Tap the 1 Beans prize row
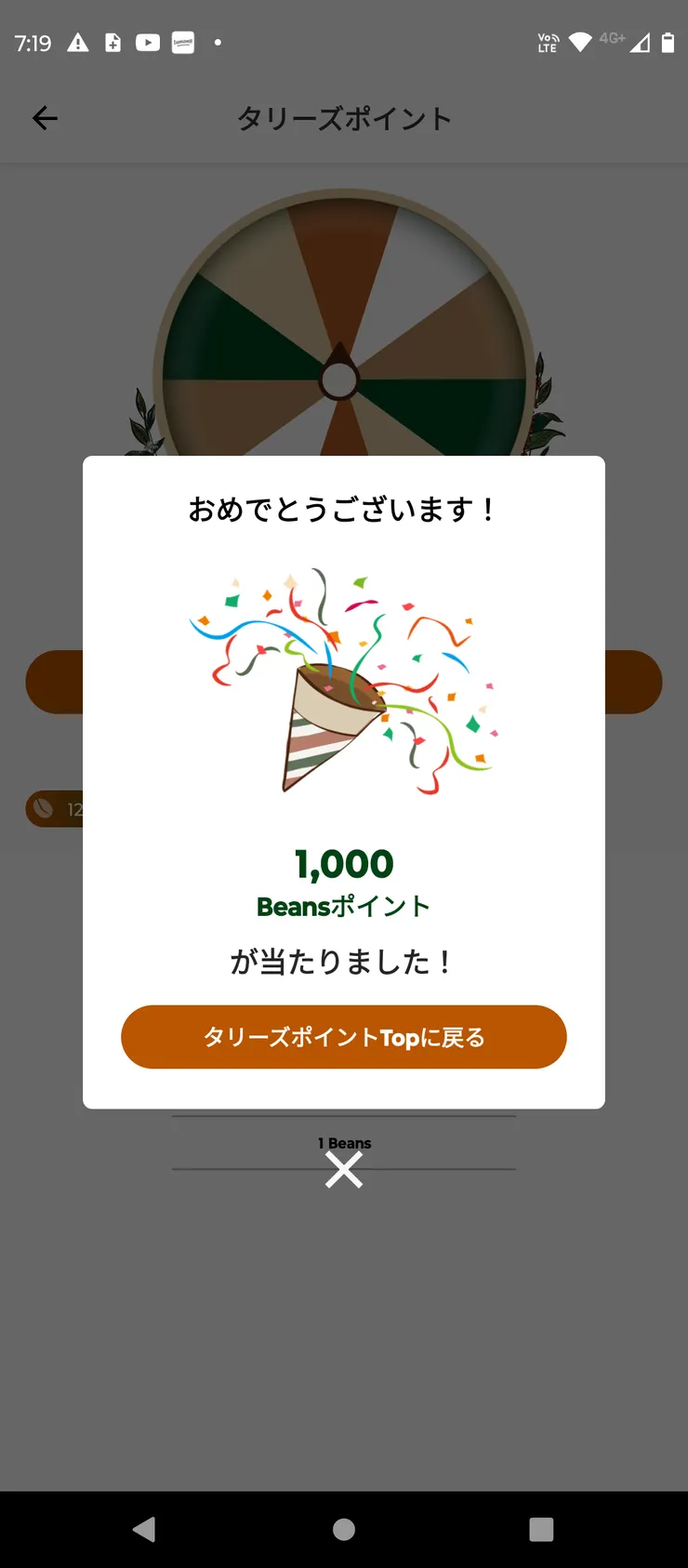Viewport: 688px width, 1568px height. [x=344, y=1142]
